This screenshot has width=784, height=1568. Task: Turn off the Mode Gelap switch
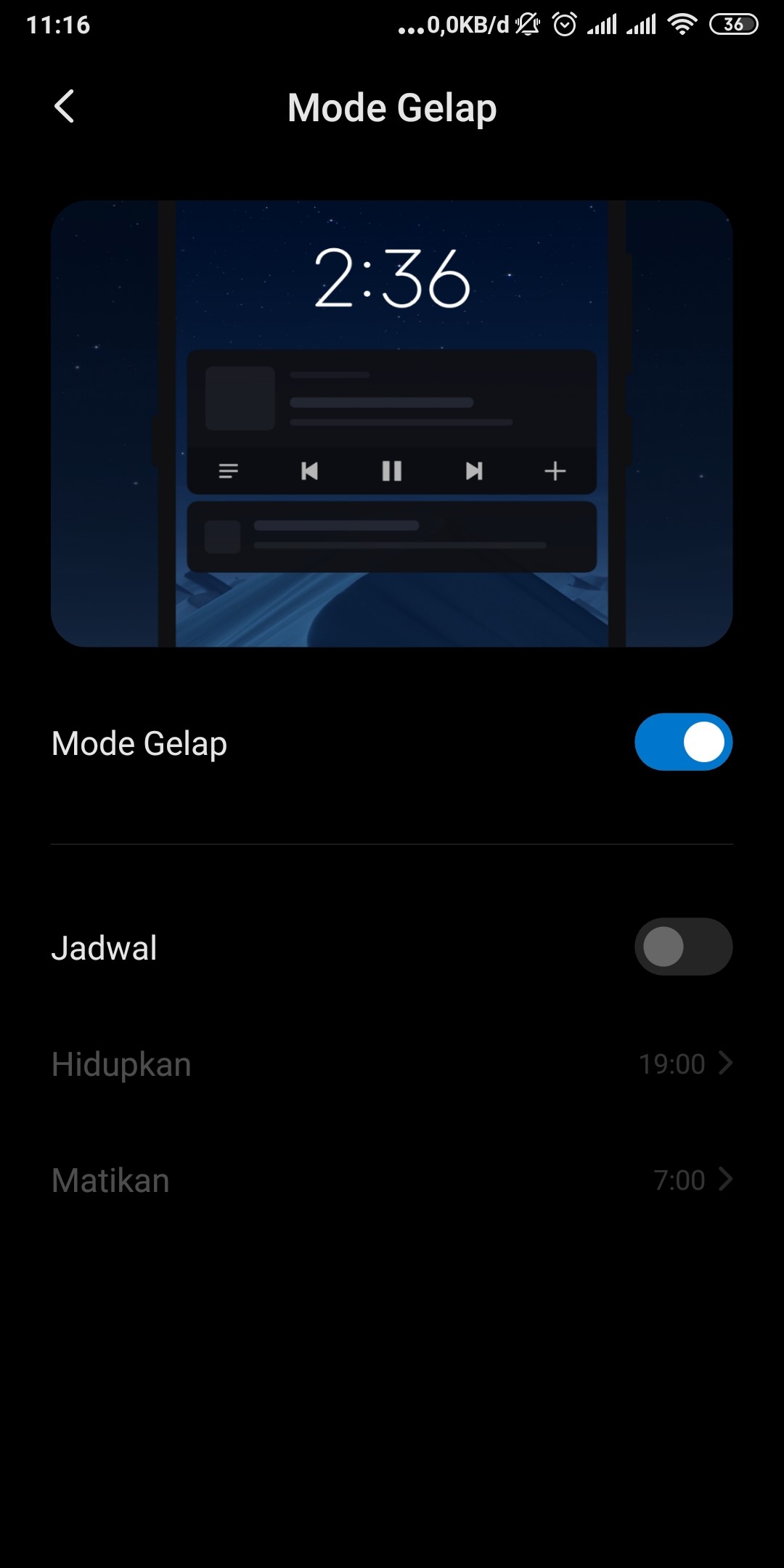point(683,742)
